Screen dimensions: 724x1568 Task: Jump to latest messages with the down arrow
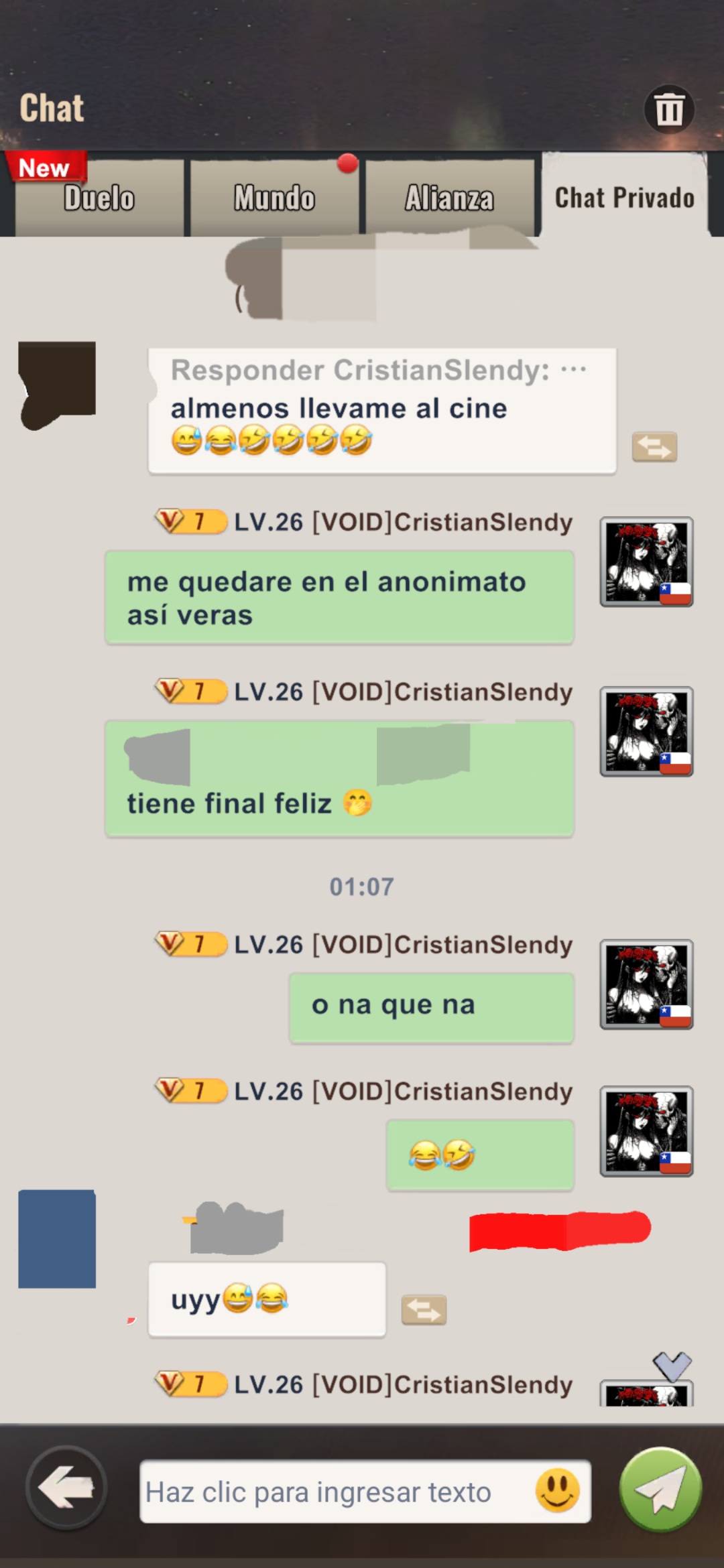pyautogui.click(x=672, y=1366)
